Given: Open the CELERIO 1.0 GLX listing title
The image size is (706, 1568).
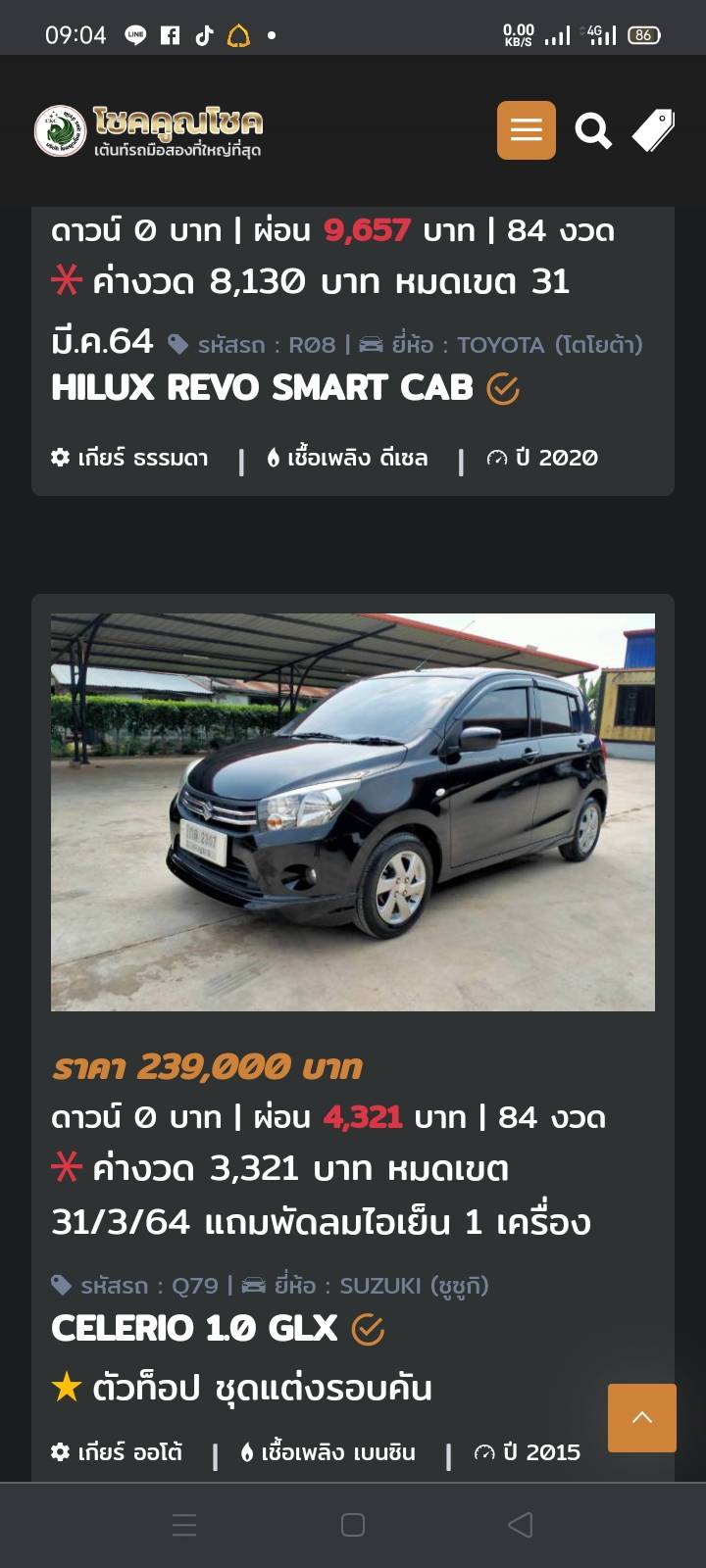Looking at the screenshot, I should pos(194,1329).
